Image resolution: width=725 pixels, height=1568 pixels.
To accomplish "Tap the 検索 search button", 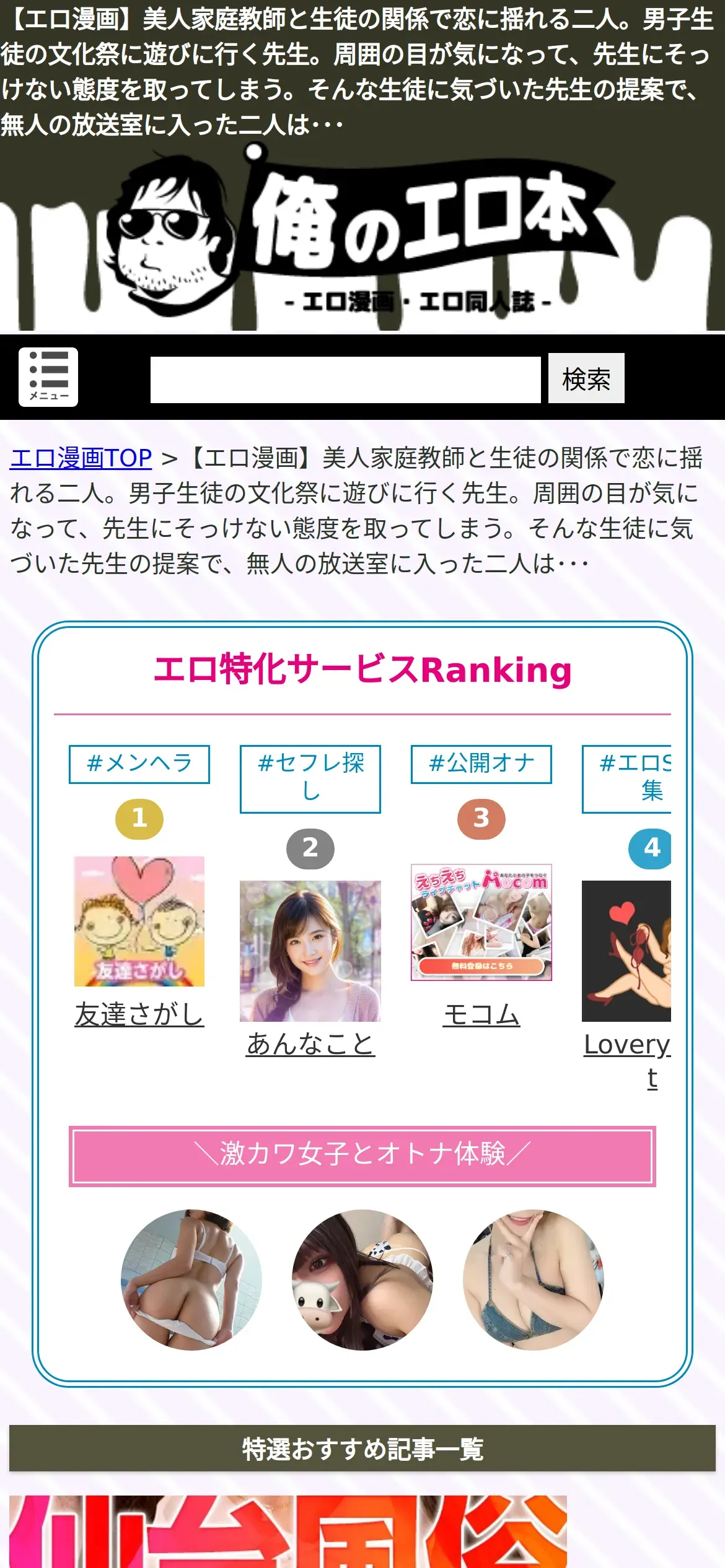I will (x=586, y=378).
